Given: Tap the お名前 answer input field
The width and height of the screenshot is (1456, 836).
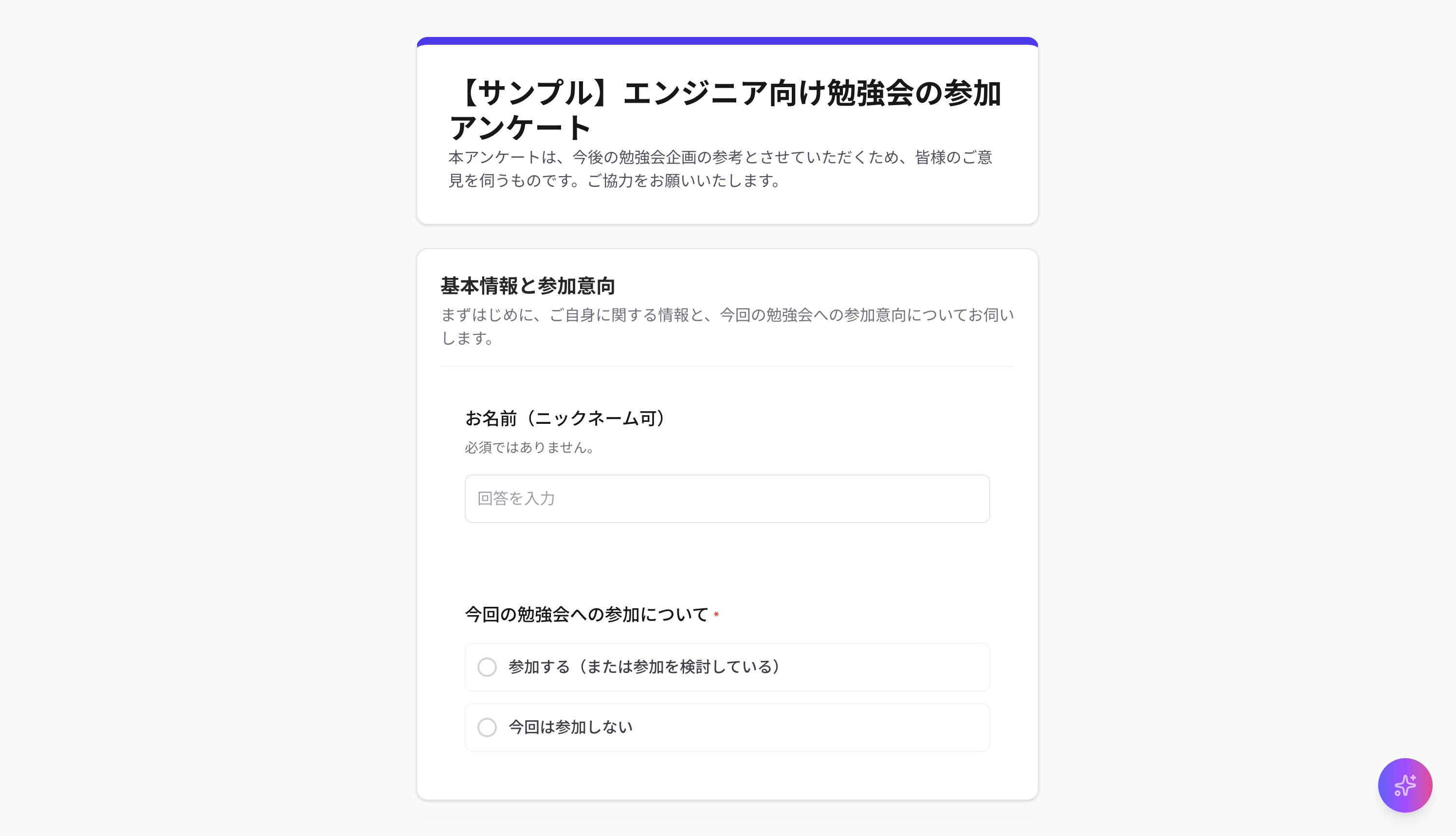Looking at the screenshot, I should [x=727, y=498].
